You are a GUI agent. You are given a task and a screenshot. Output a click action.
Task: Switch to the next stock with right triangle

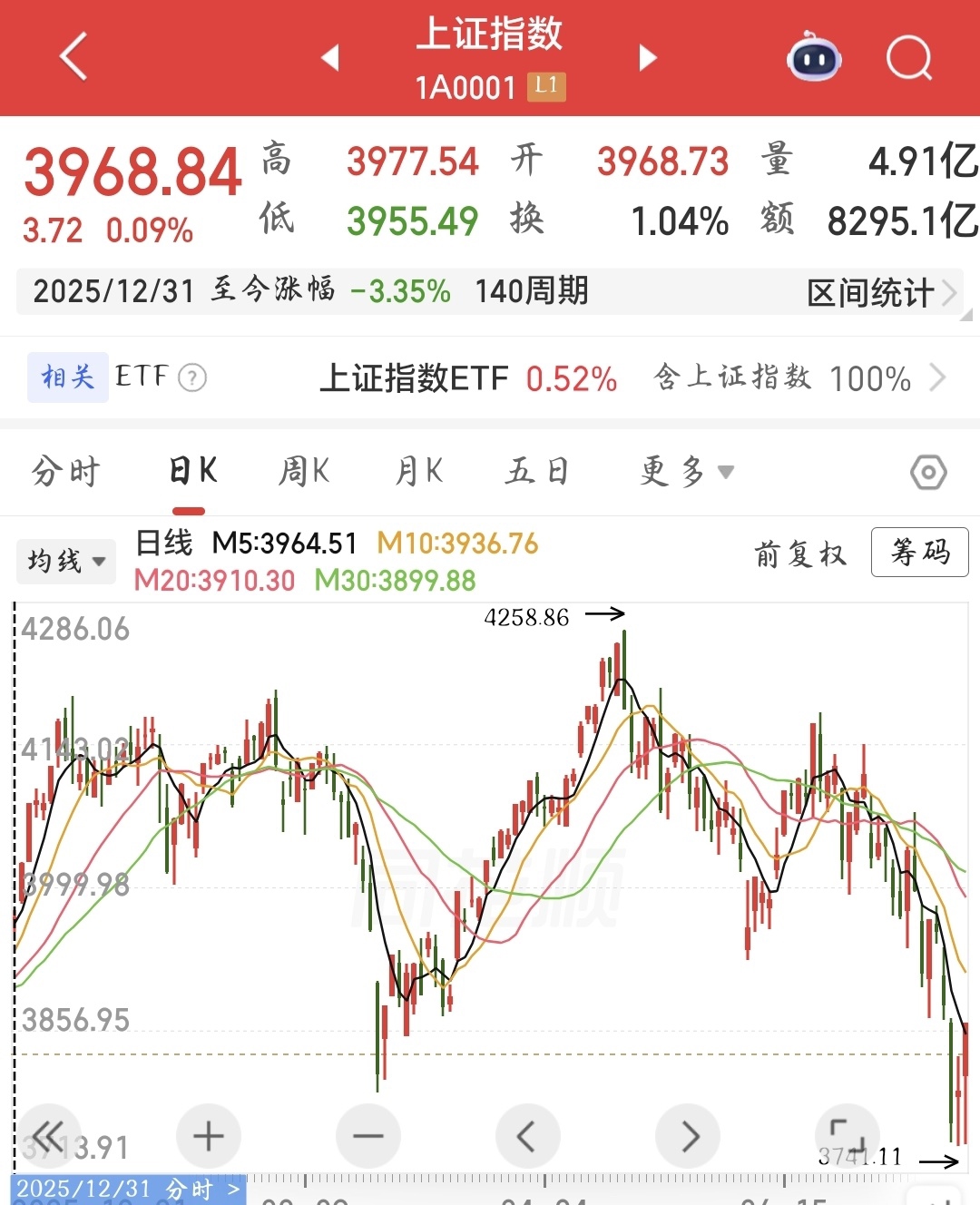(x=647, y=58)
